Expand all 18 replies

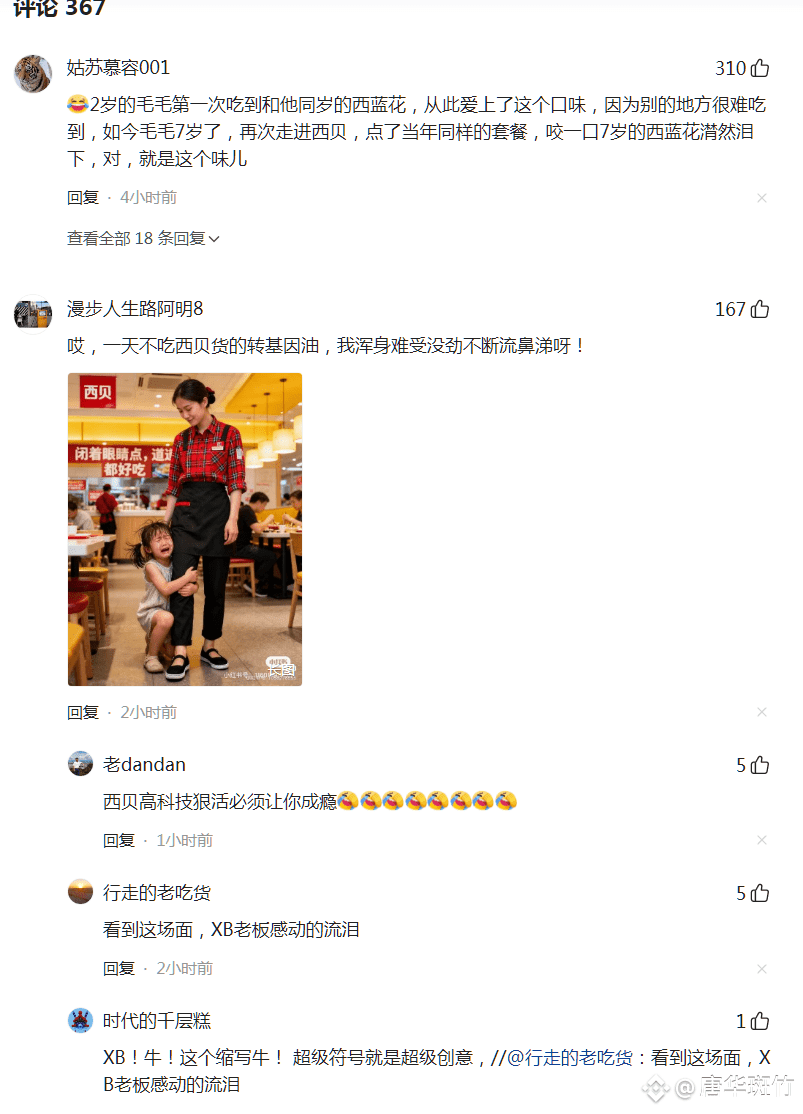click(143, 238)
